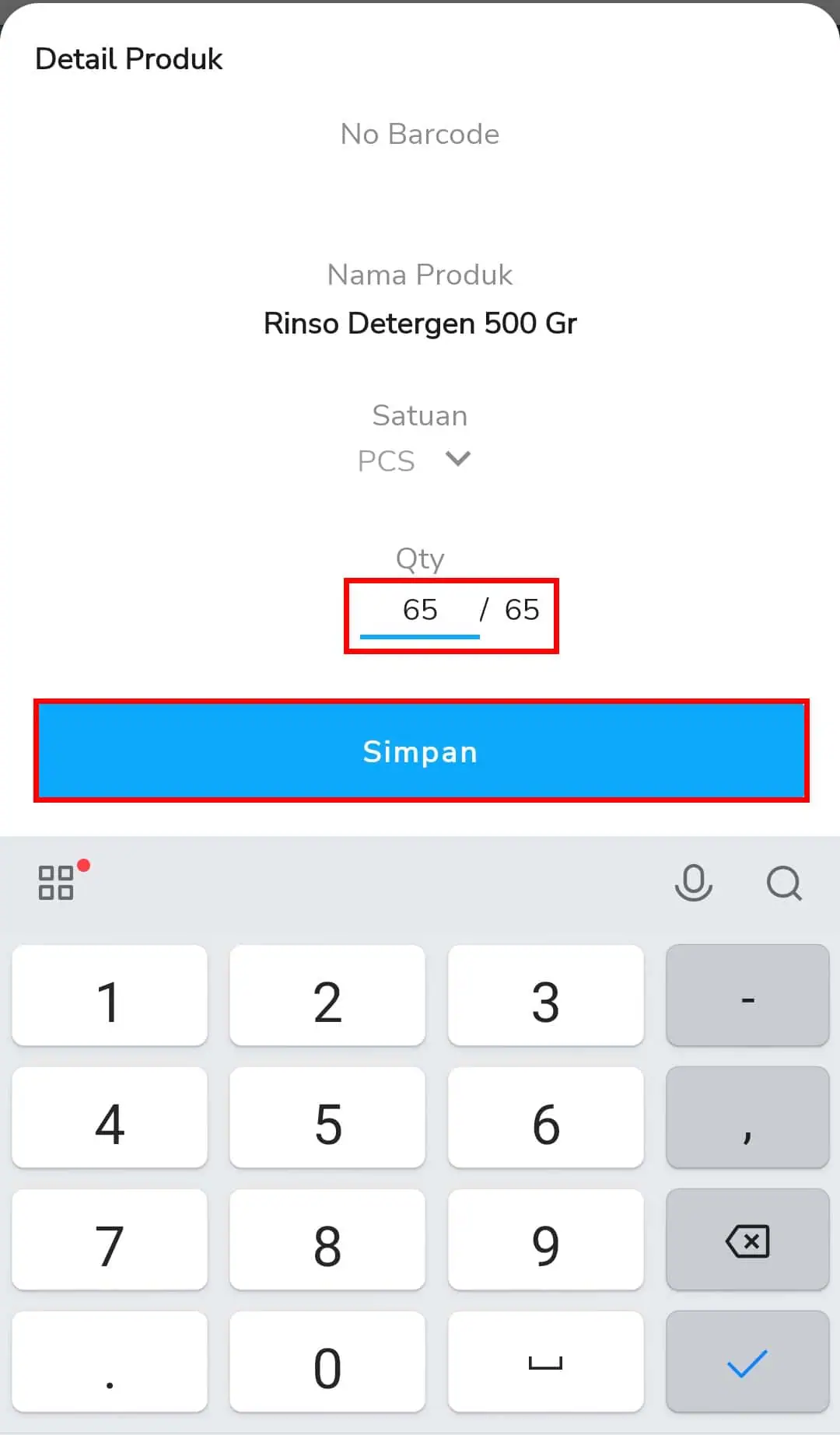Open the keyboard's search icon
This screenshot has height=1435, width=840.
pos(784,883)
